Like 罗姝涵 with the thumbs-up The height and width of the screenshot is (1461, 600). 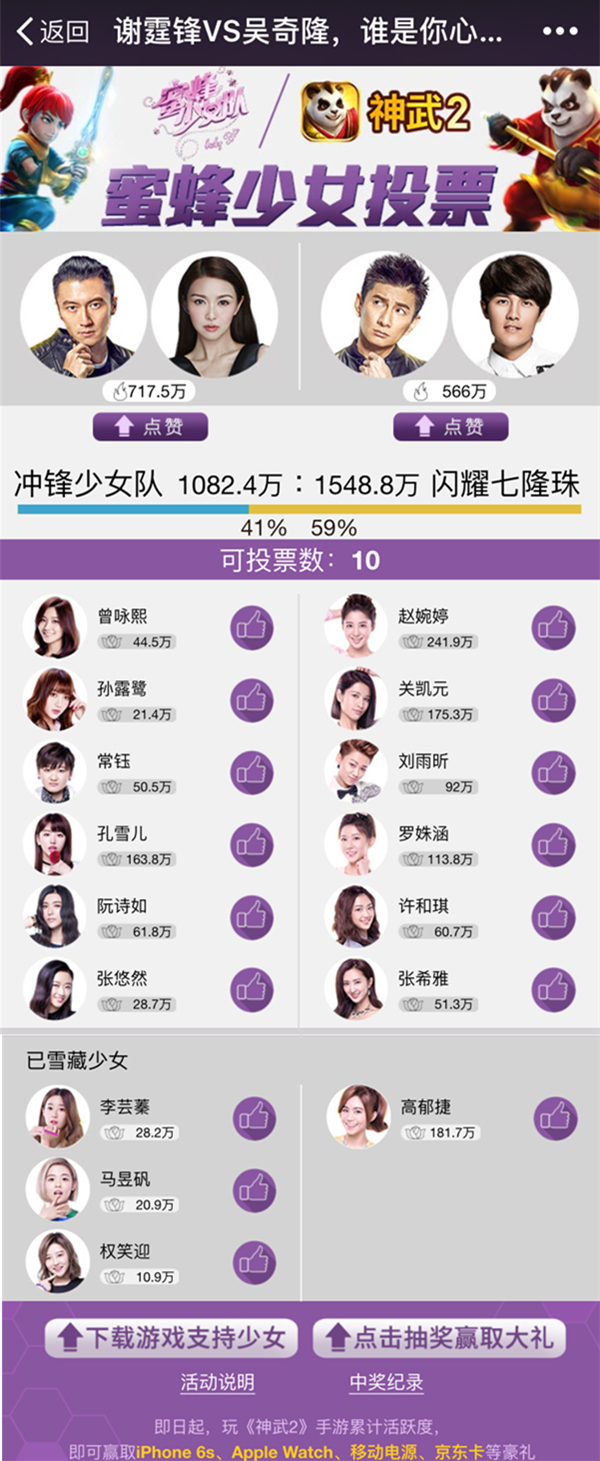pyautogui.click(x=553, y=845)
